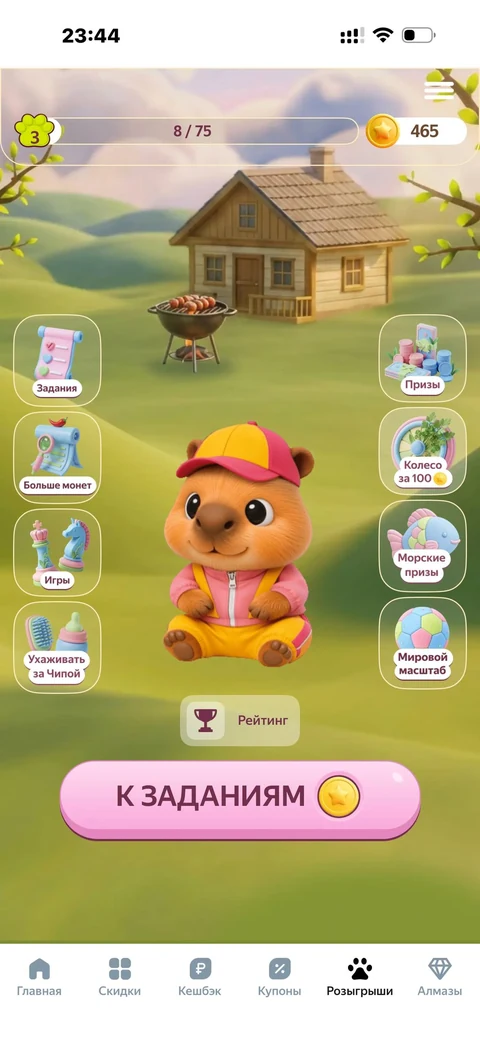480x1043 pixels.
Task: Spin Колесо за 100
Action: pyautogui.click(x=422, y=450)
